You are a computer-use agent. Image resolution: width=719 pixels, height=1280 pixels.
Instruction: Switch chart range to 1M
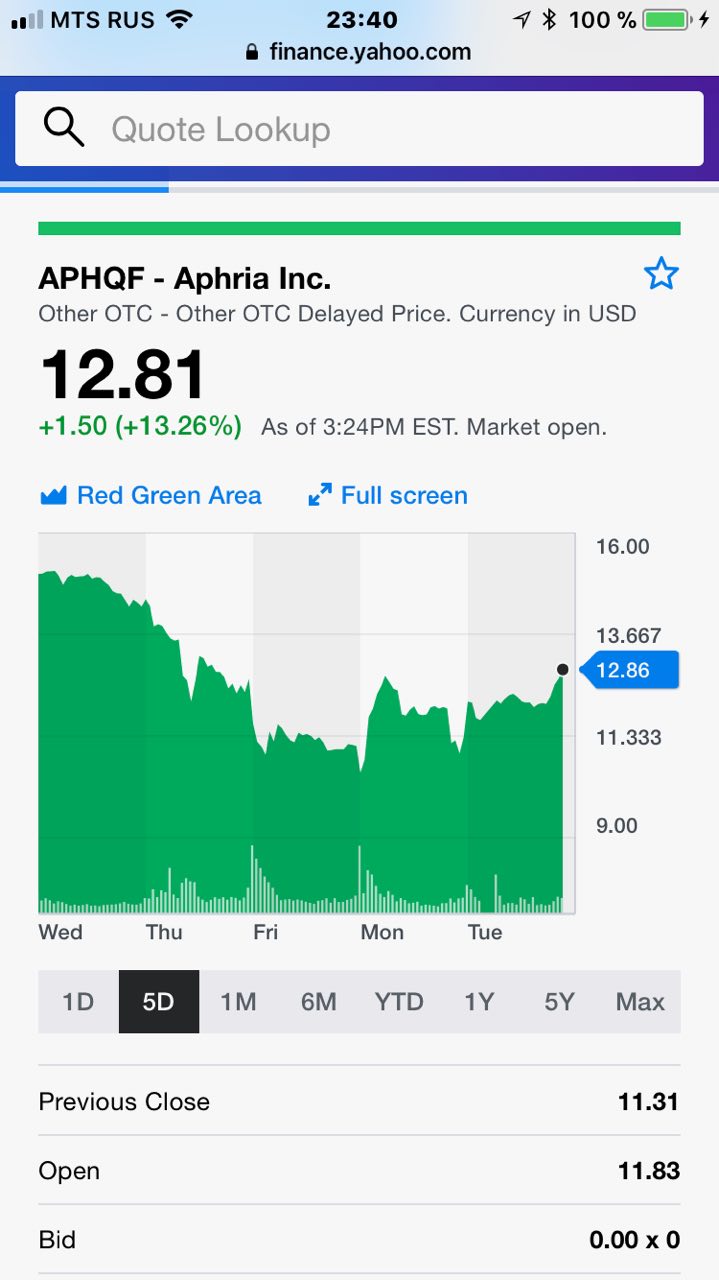point(238,1001)
